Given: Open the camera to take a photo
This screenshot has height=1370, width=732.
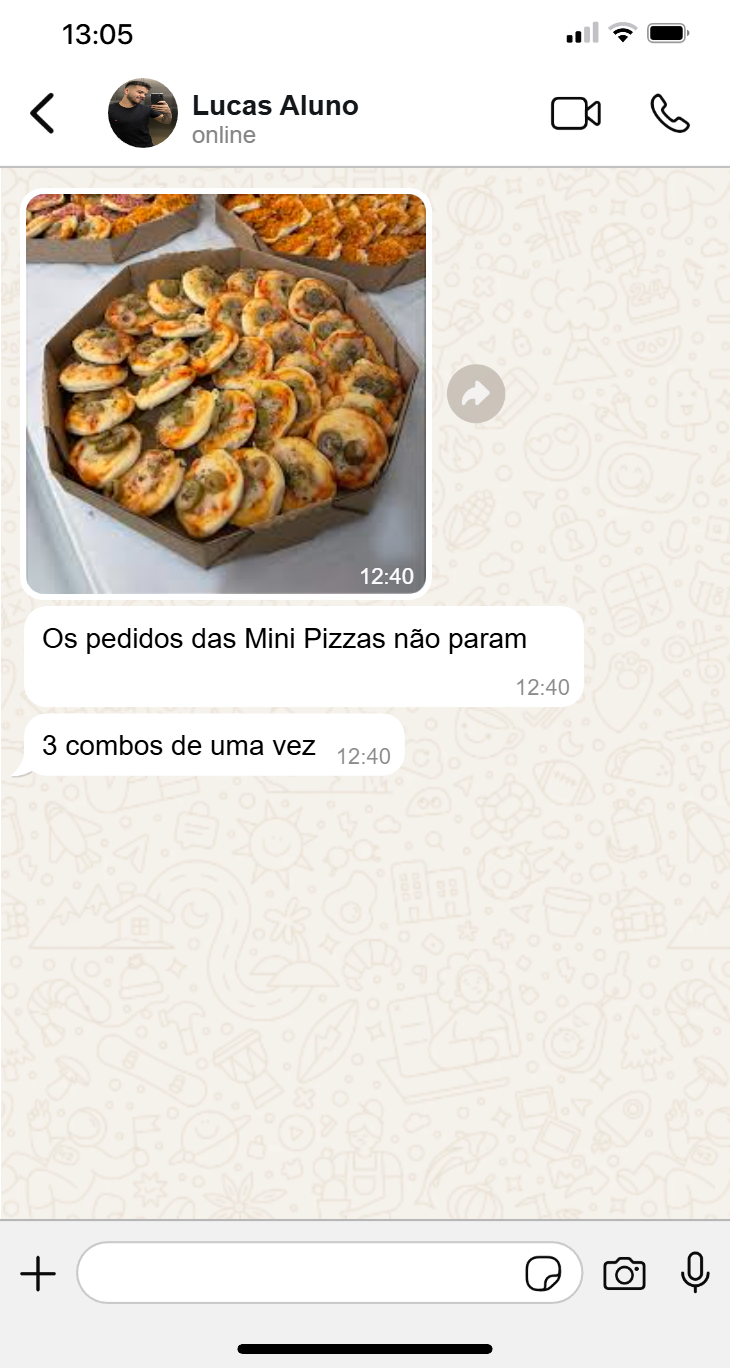Looking at the screenshot, I should click(624, 1274).
